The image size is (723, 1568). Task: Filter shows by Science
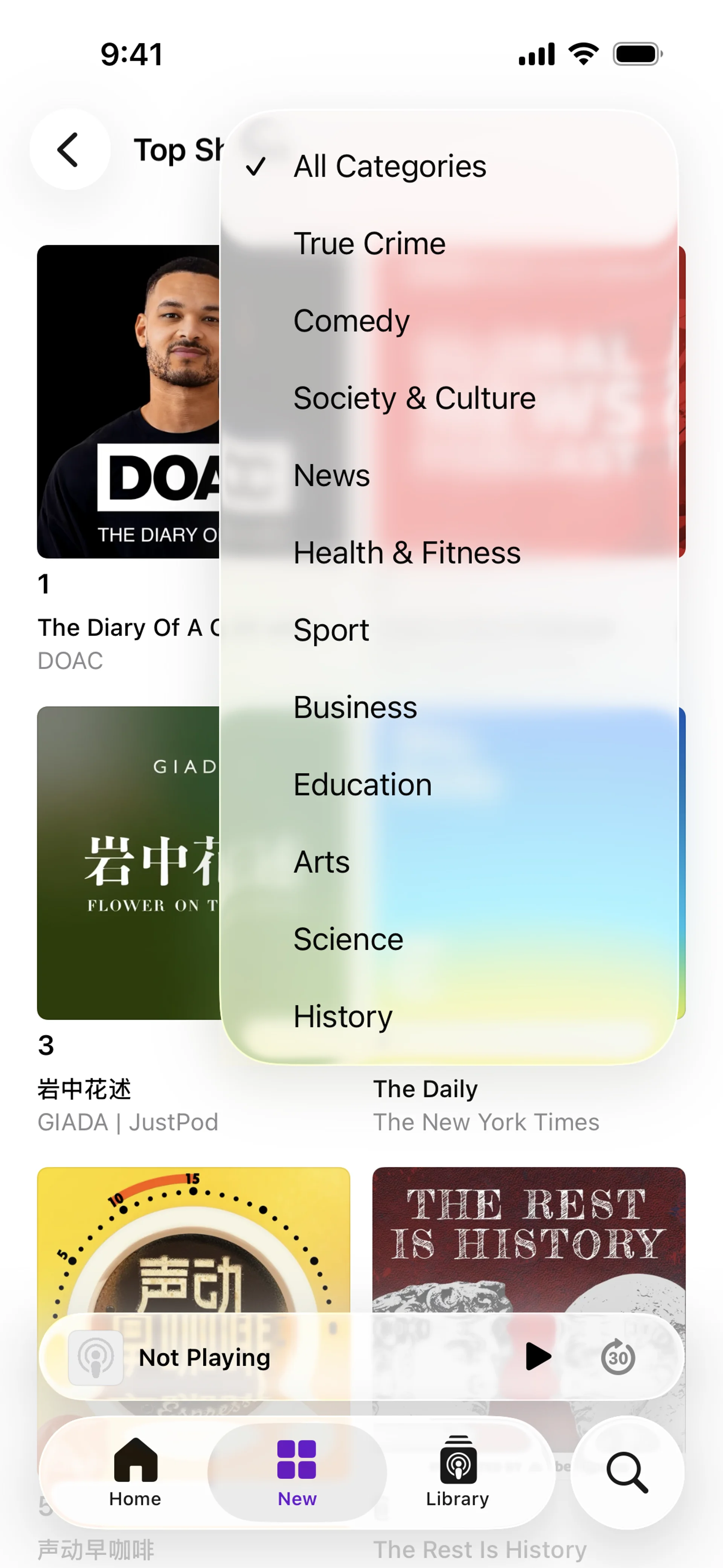click(348, 939)
